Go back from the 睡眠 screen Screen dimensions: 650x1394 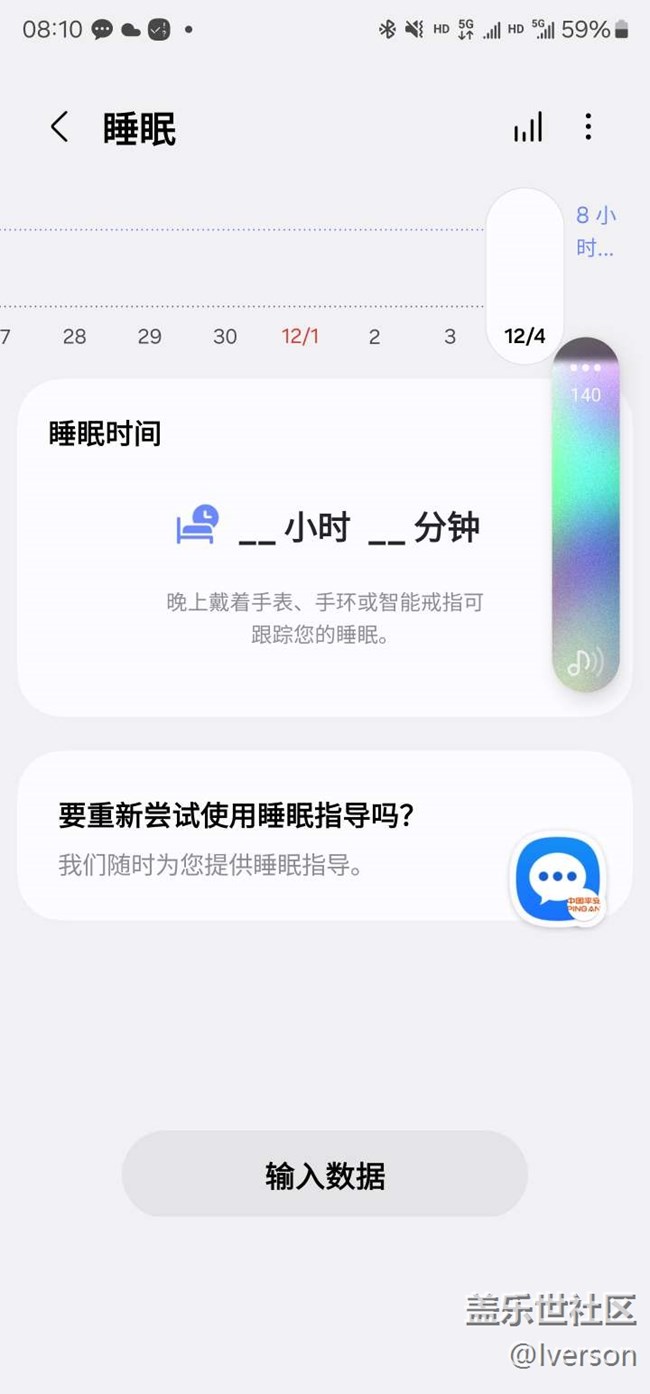[60, 128]
